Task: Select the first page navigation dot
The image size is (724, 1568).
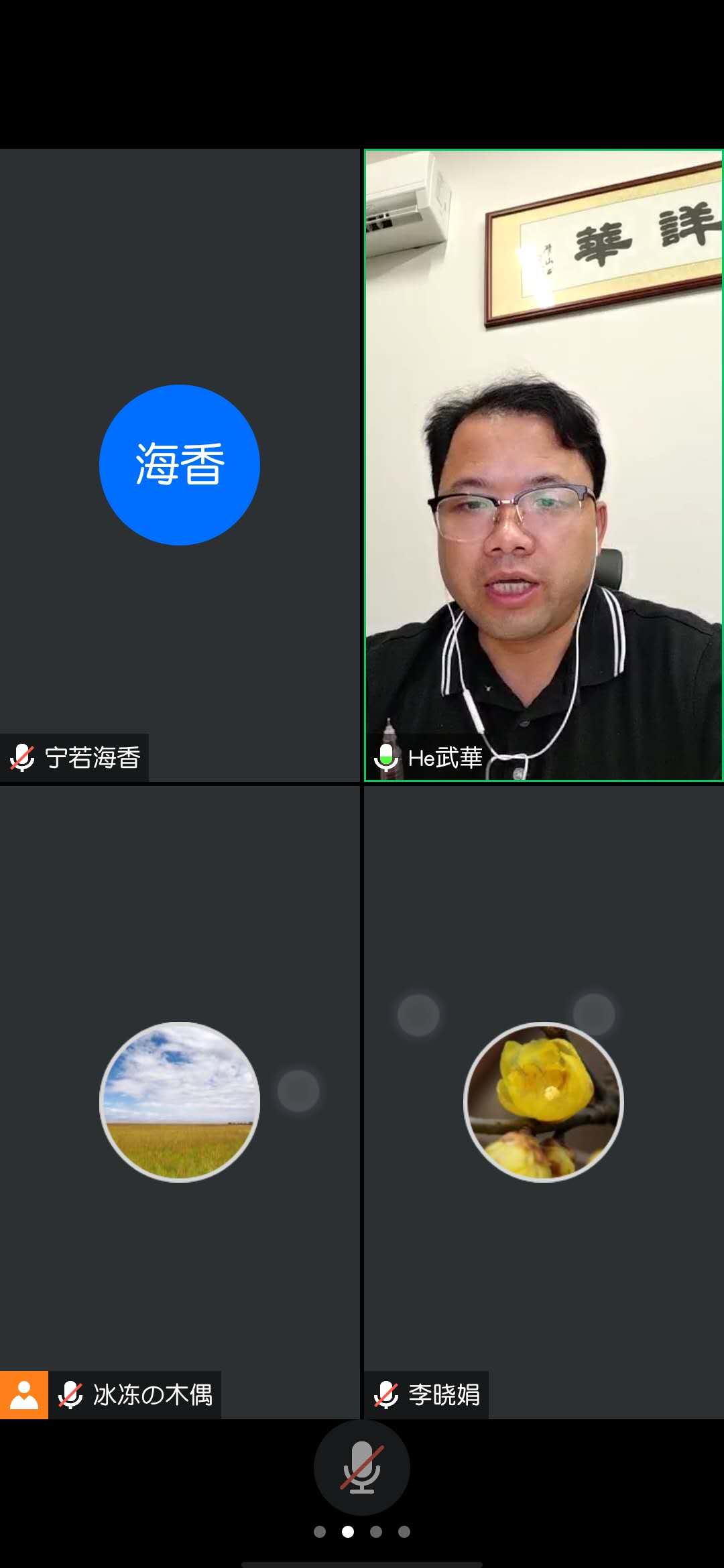Action: [x=320, y=1530]
